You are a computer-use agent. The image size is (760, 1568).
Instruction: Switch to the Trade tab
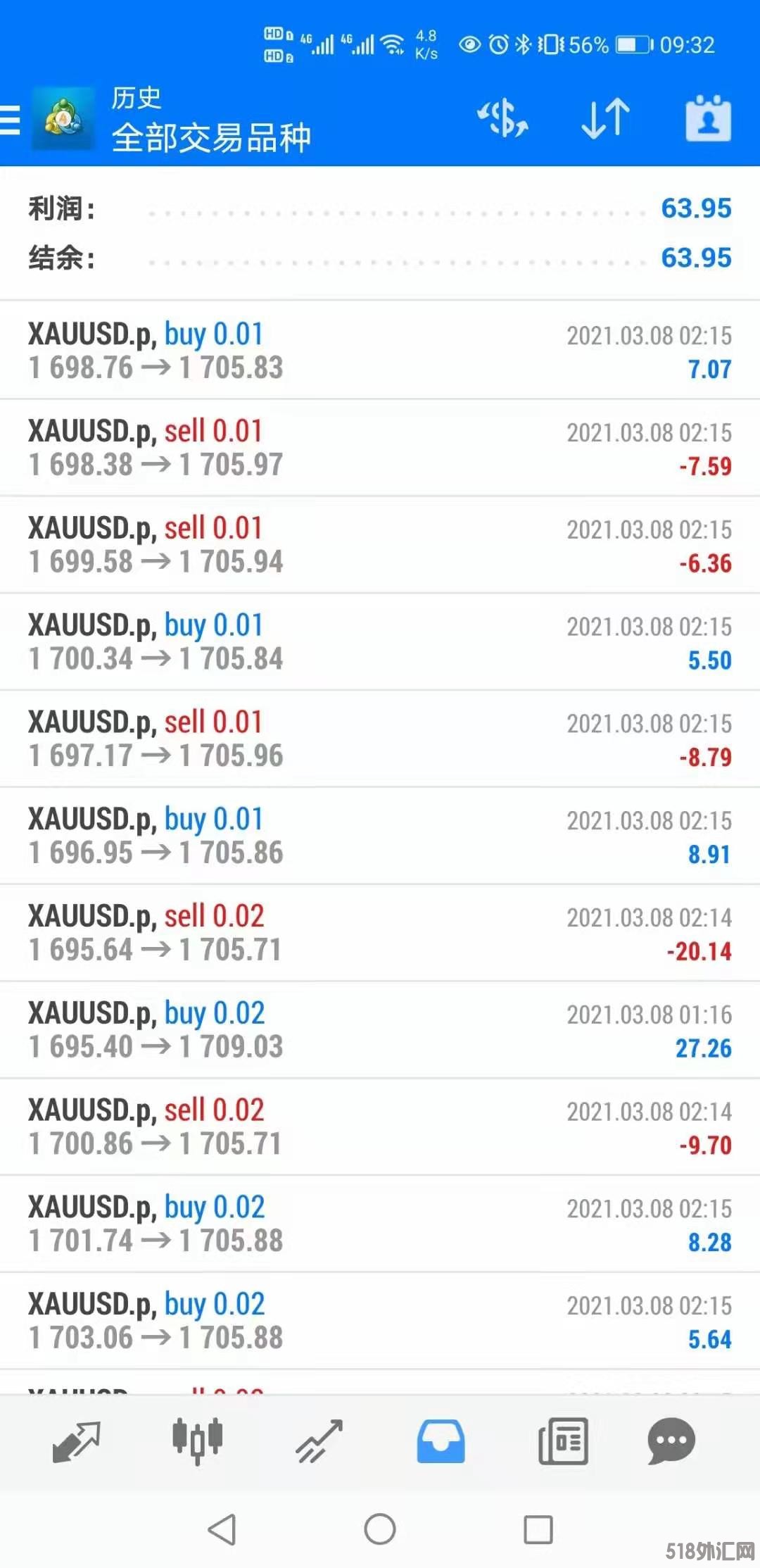click(x=319, y=1441)
